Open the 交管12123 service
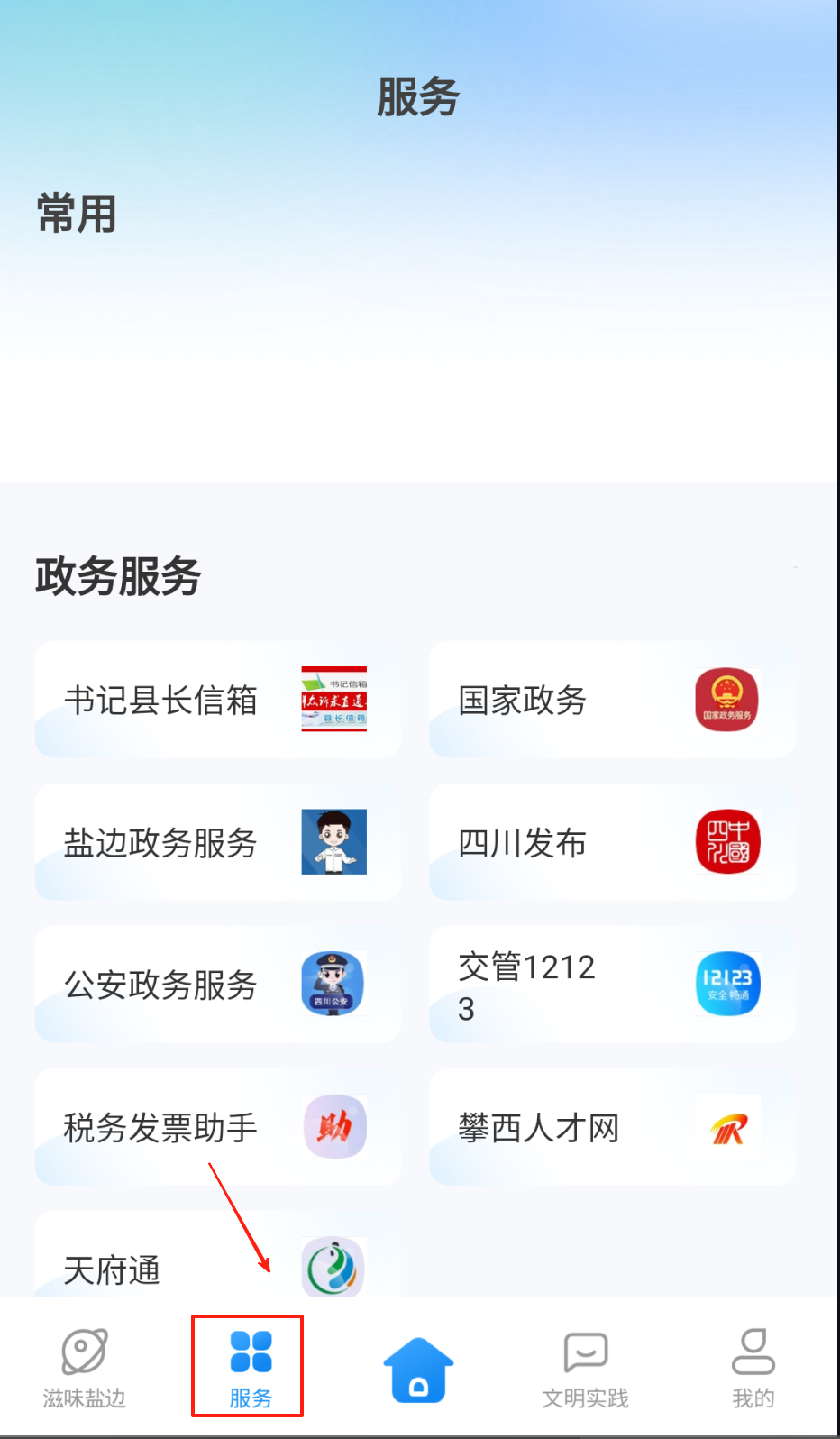The height and width of the screenshot is (1439, 840). [x=612, y=985]
